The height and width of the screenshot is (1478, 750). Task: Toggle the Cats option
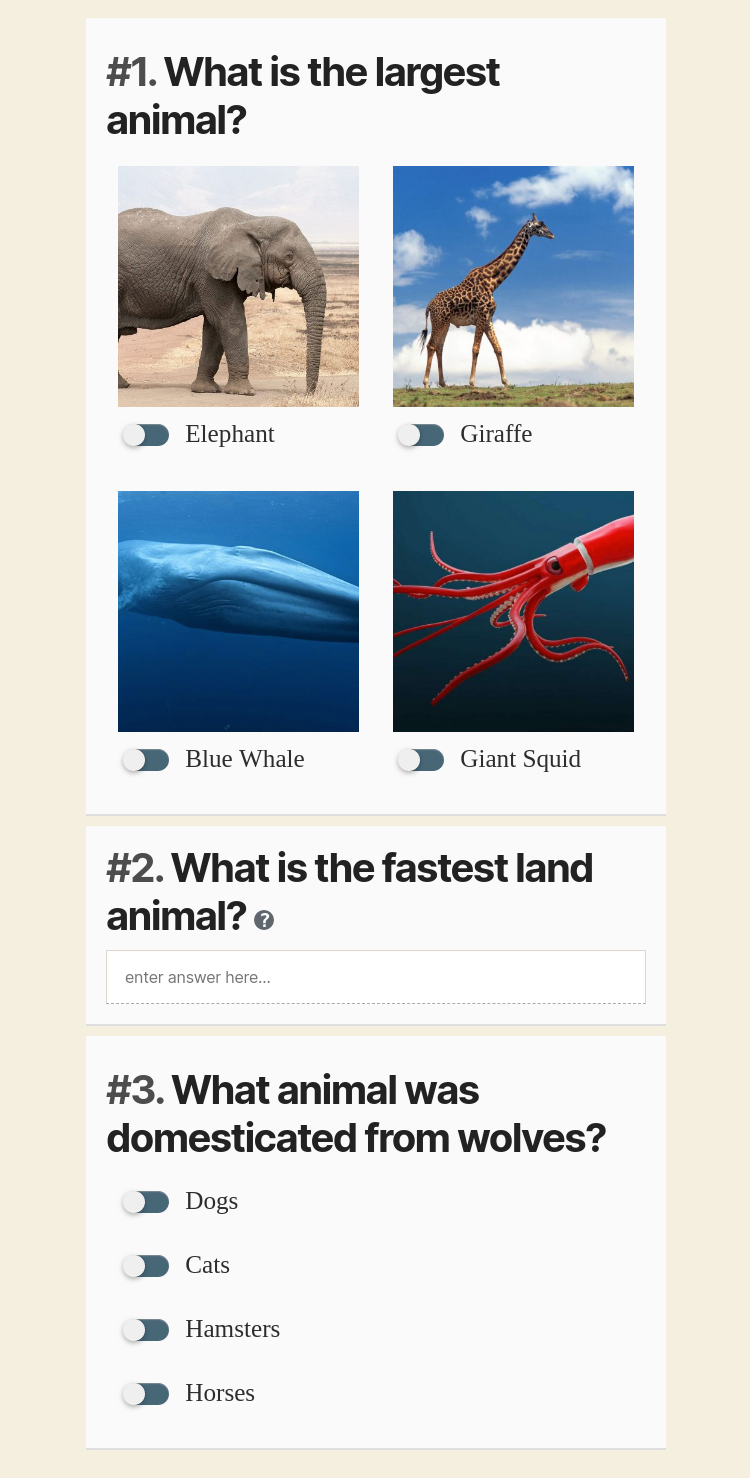coord(146,1266)
